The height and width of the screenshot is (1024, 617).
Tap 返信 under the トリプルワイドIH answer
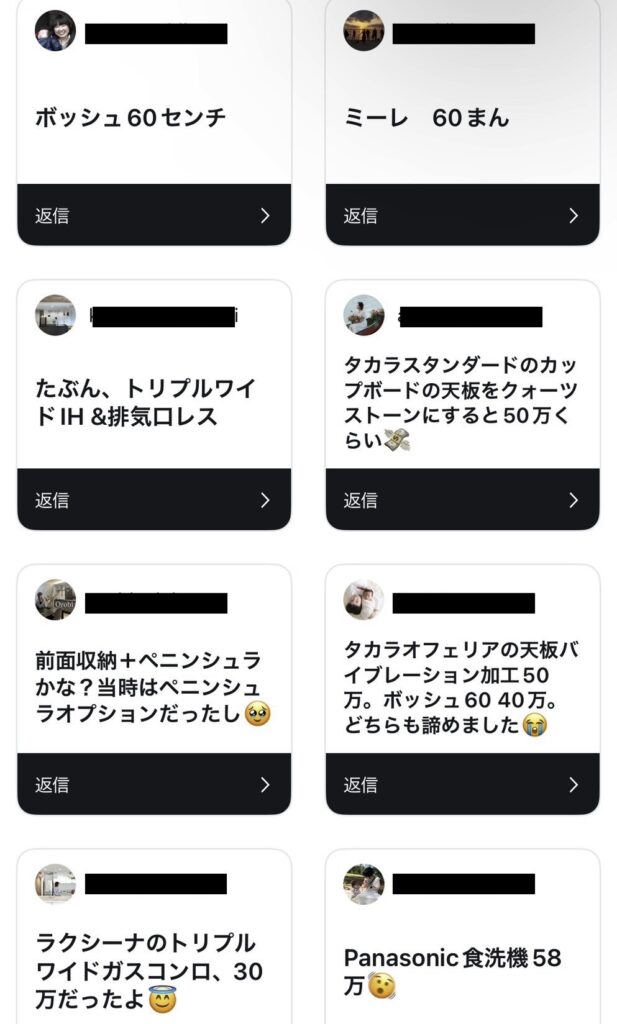[154, 500]
